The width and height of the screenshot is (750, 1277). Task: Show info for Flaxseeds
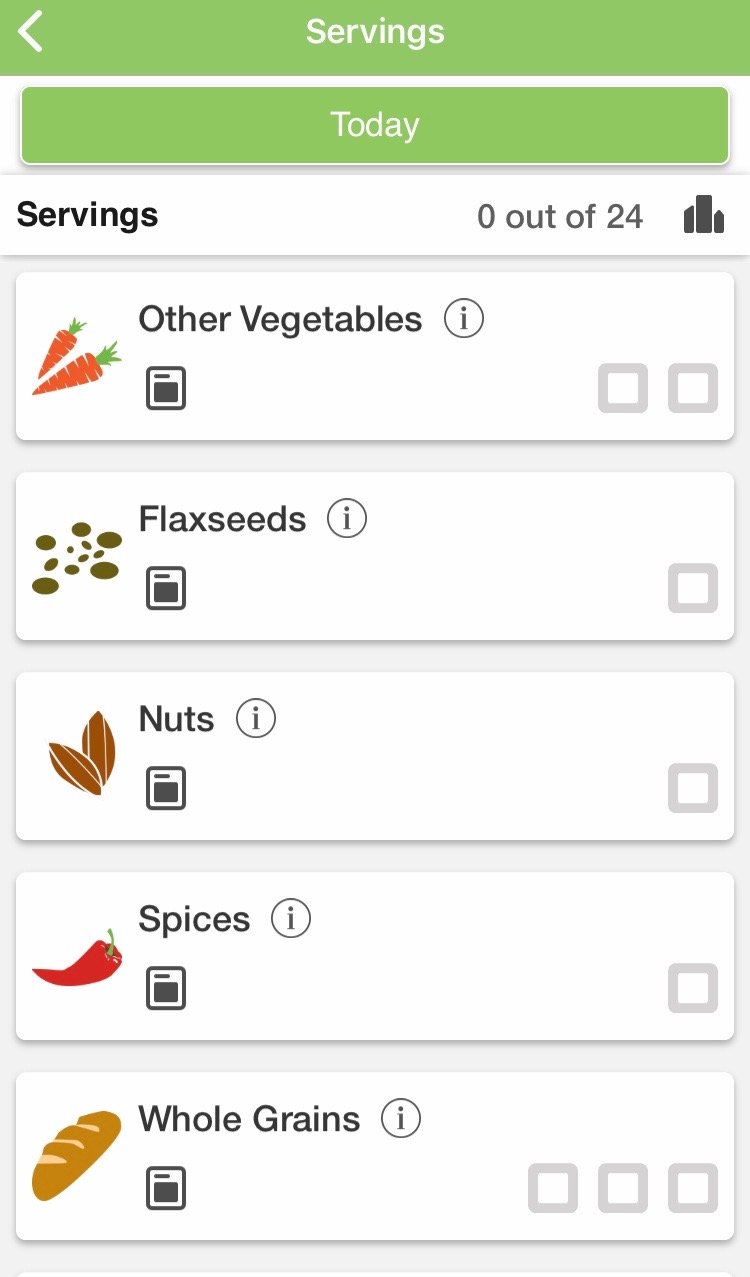click(x=347, y=519)
